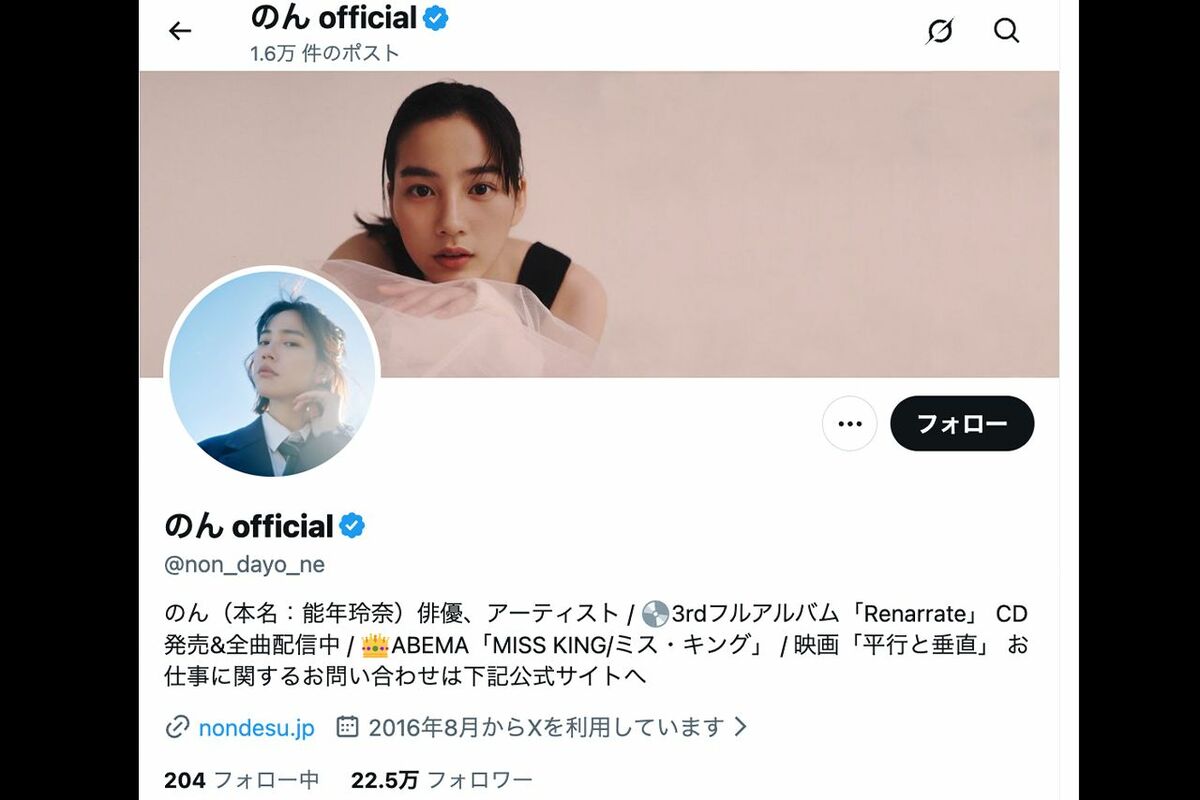The width and height of the screenshot is (1200, 800).
Task: Search this profile's posts
Action: pyautogui.click(x=1006, y=31)
